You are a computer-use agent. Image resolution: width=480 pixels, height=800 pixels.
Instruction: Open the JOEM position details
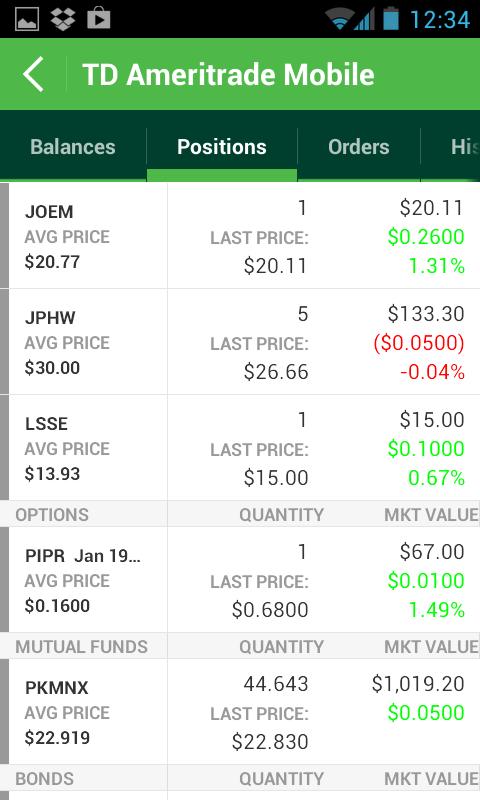[x=240, y=236]
